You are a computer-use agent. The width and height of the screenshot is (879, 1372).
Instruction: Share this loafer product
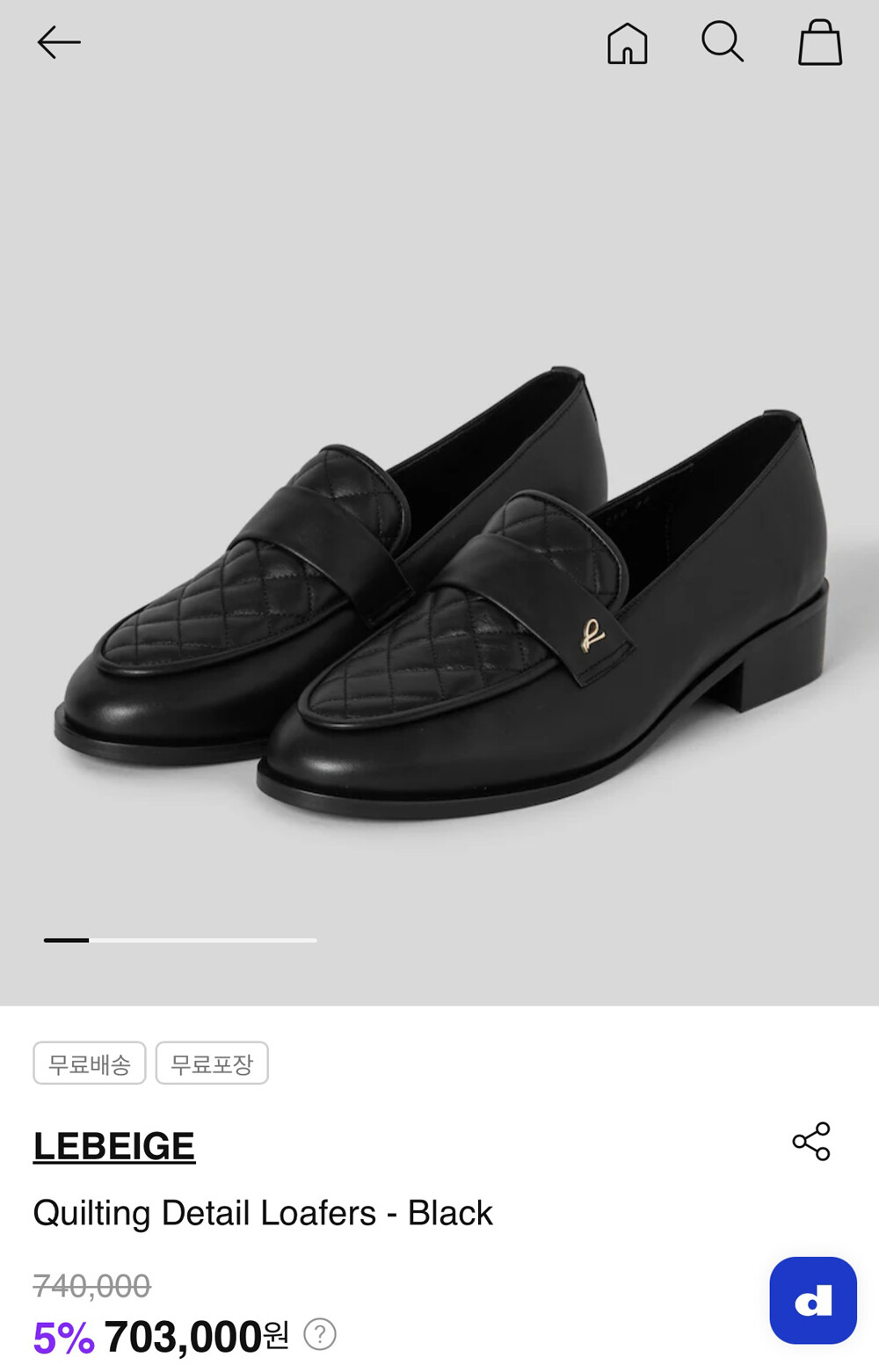click(x=811, y=1142)
